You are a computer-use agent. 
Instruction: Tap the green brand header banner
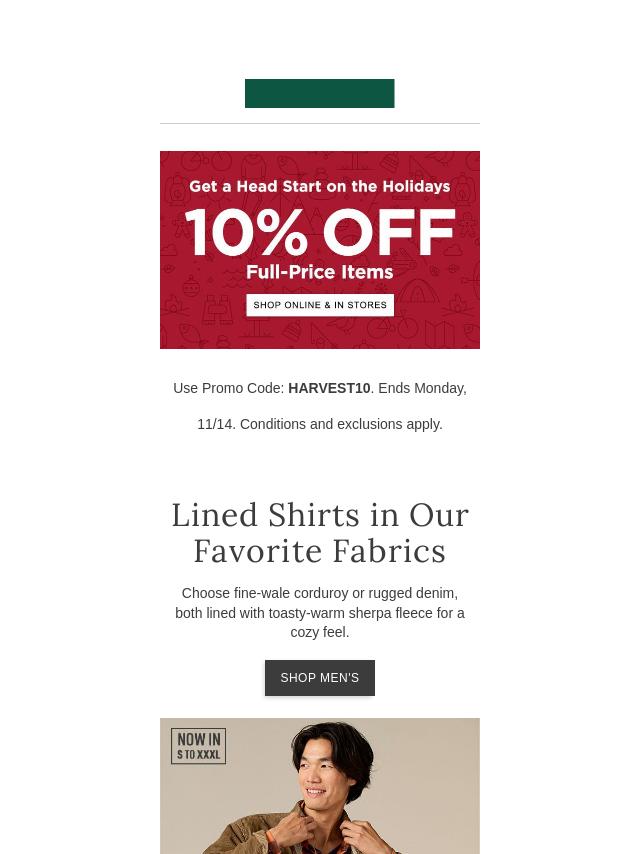[319, 93]
